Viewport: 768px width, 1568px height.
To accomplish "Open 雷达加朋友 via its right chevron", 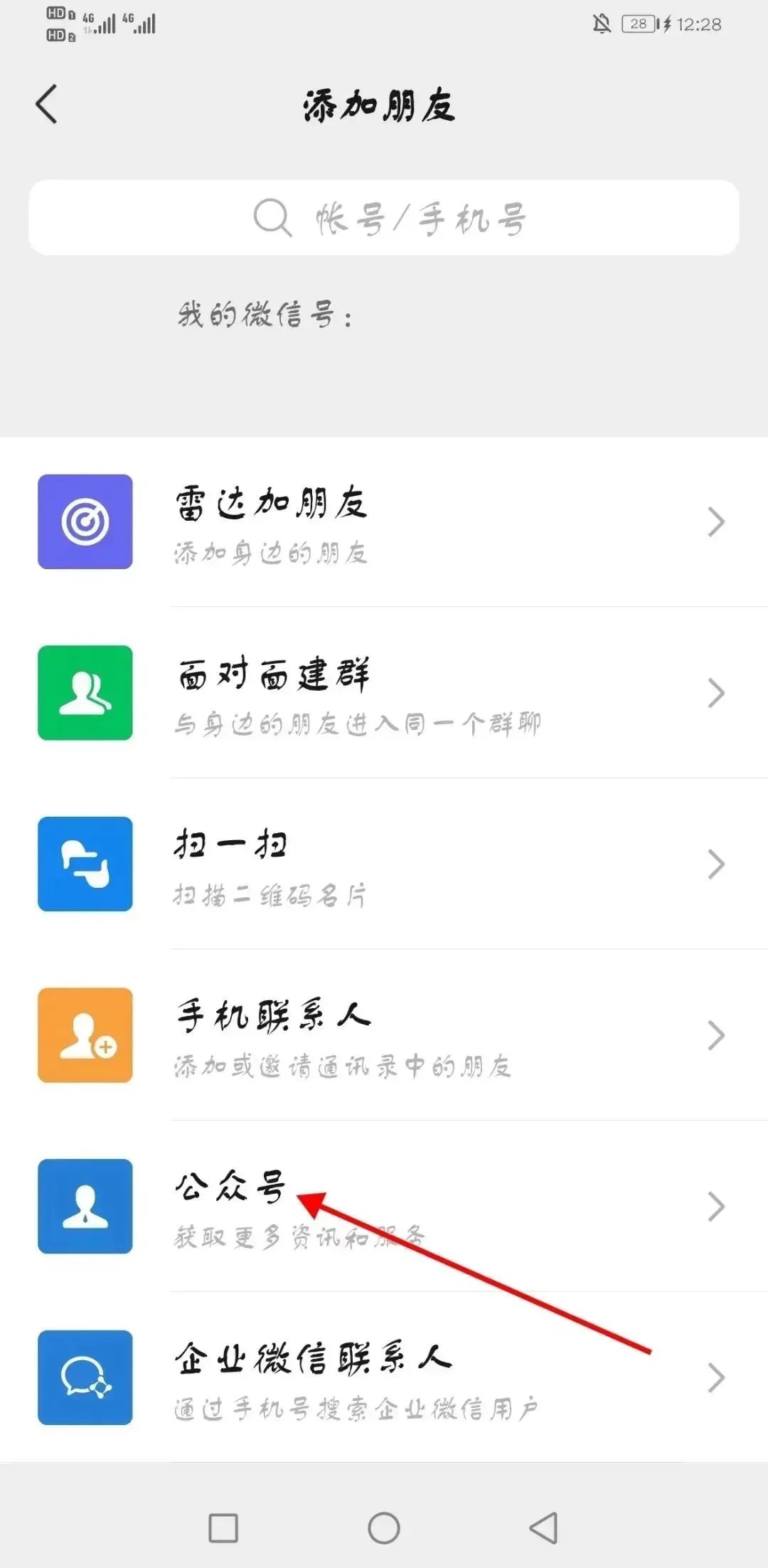I will point(715,521).
